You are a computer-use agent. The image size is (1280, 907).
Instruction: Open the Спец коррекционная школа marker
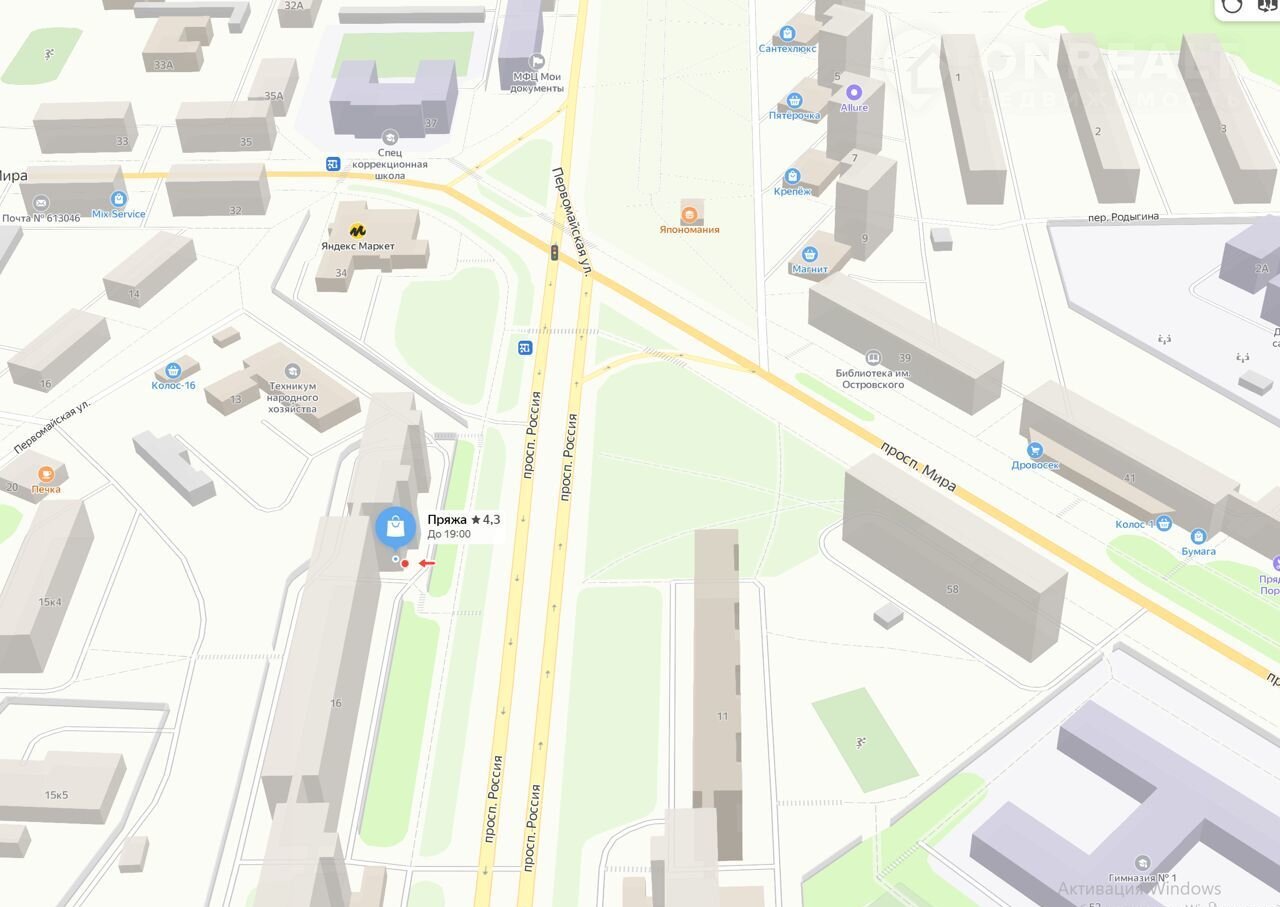(x=390, y=138)
